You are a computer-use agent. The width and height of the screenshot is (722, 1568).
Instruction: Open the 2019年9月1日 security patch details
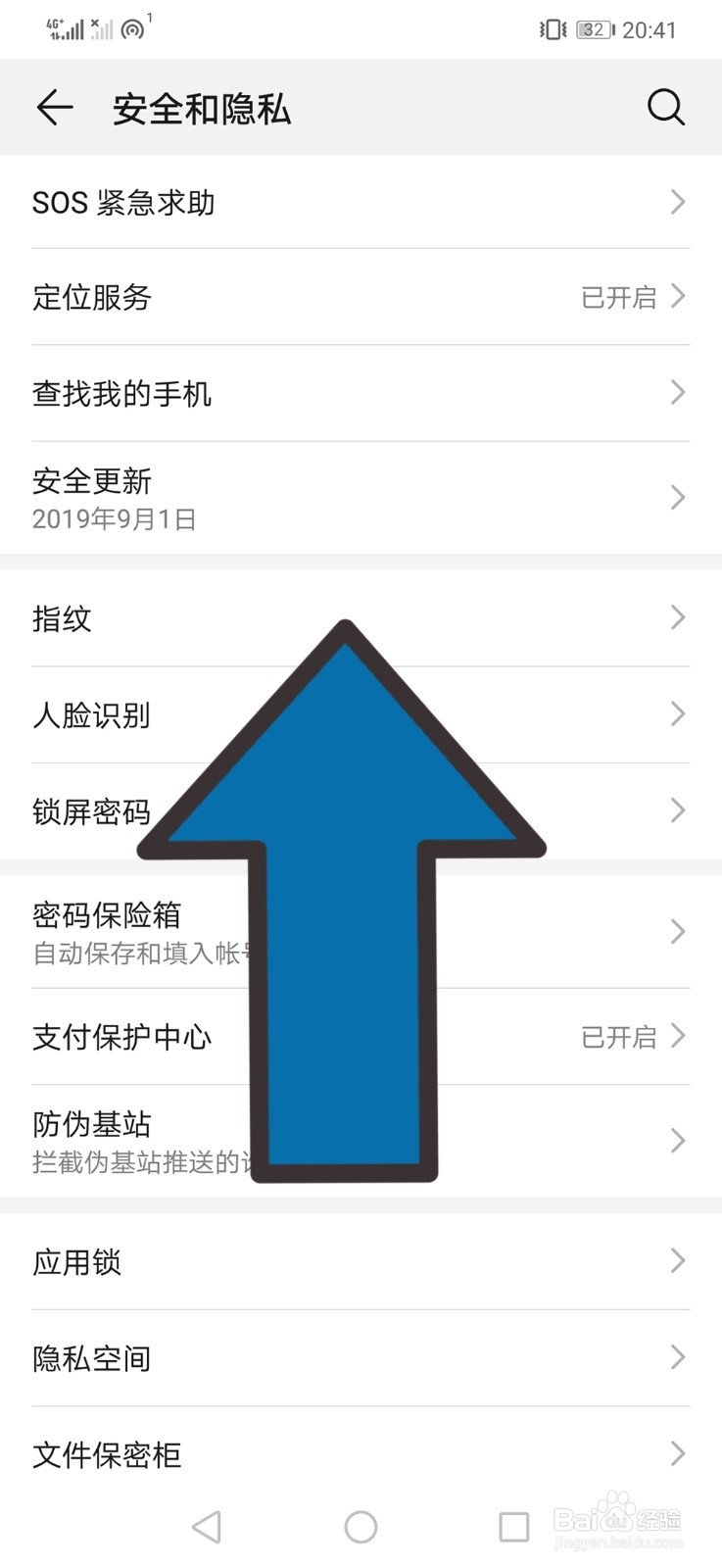(x=113, y=519)
